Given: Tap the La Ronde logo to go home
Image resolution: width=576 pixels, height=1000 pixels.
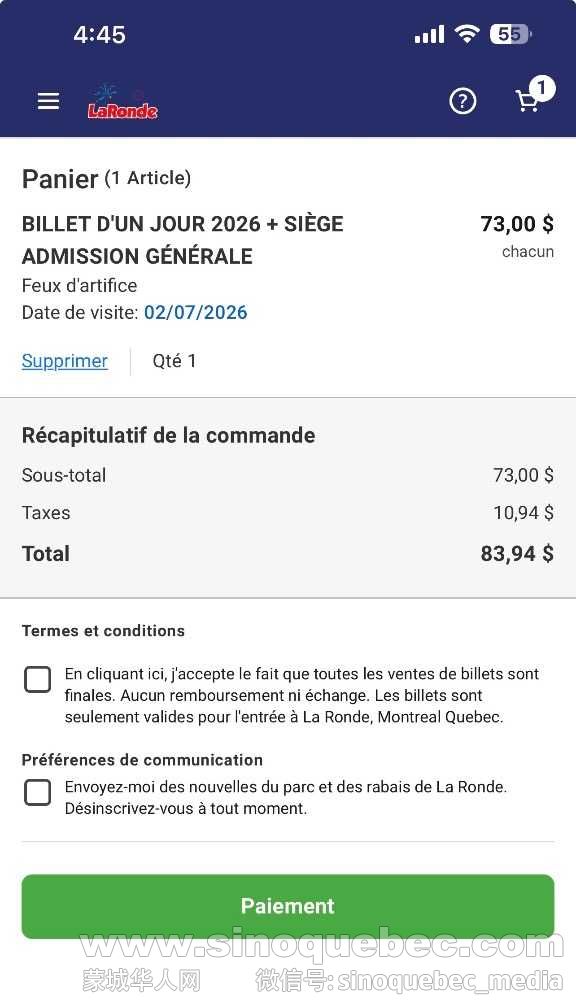Looking at the screenshot, I should [122, 102].
